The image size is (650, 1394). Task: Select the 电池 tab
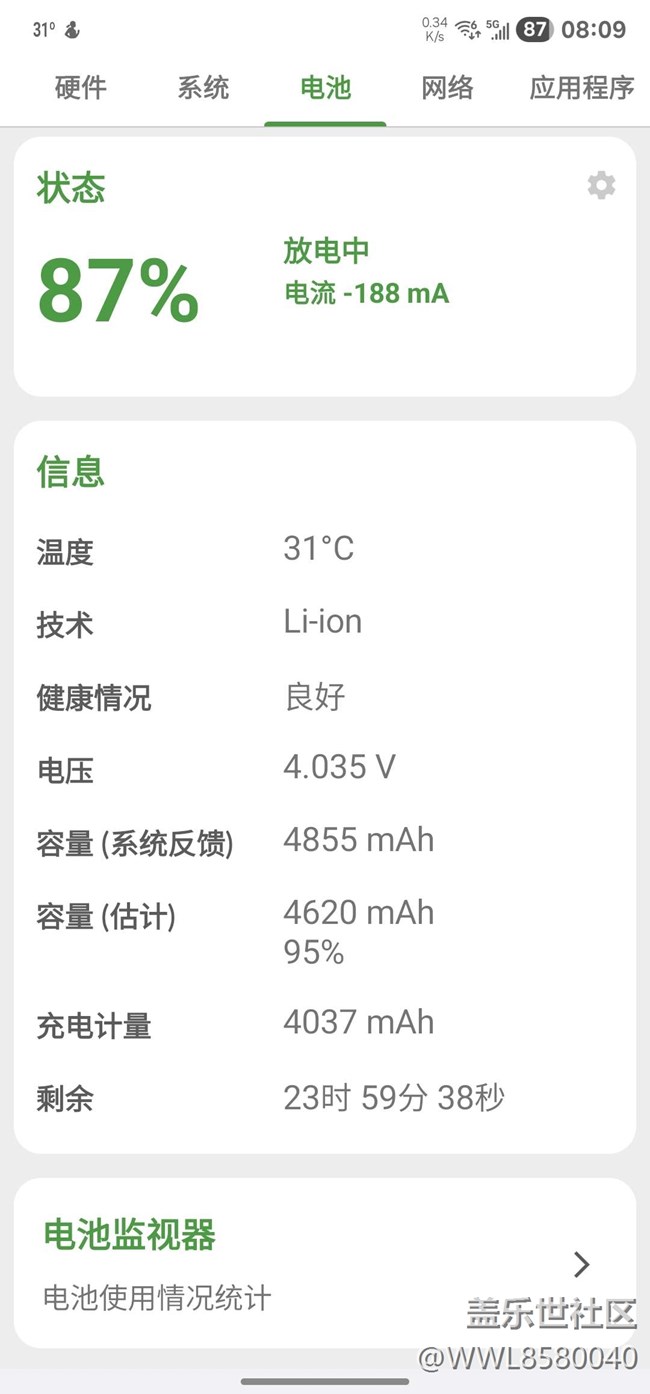point(325,88)
